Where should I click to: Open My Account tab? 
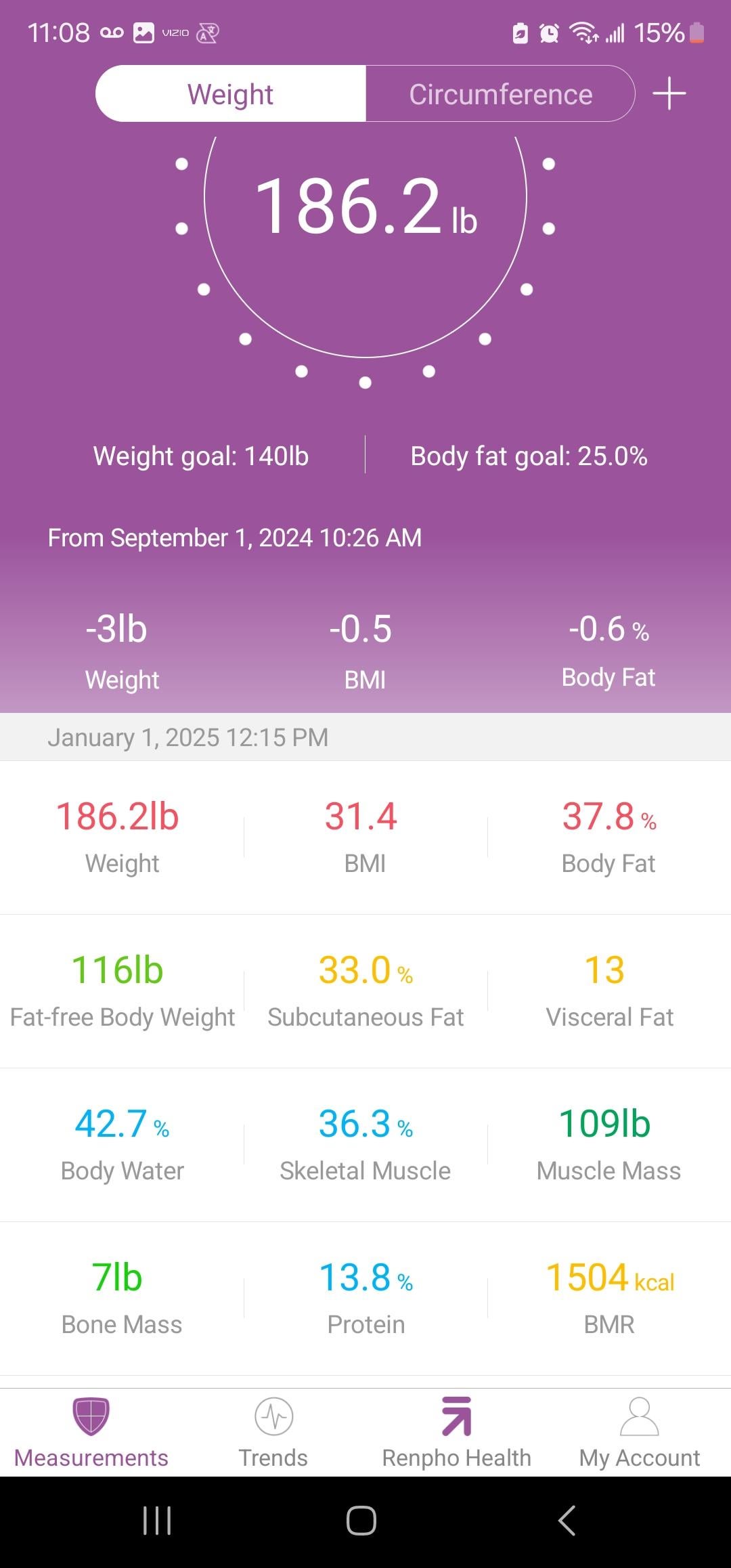[x=640, y=1433]
